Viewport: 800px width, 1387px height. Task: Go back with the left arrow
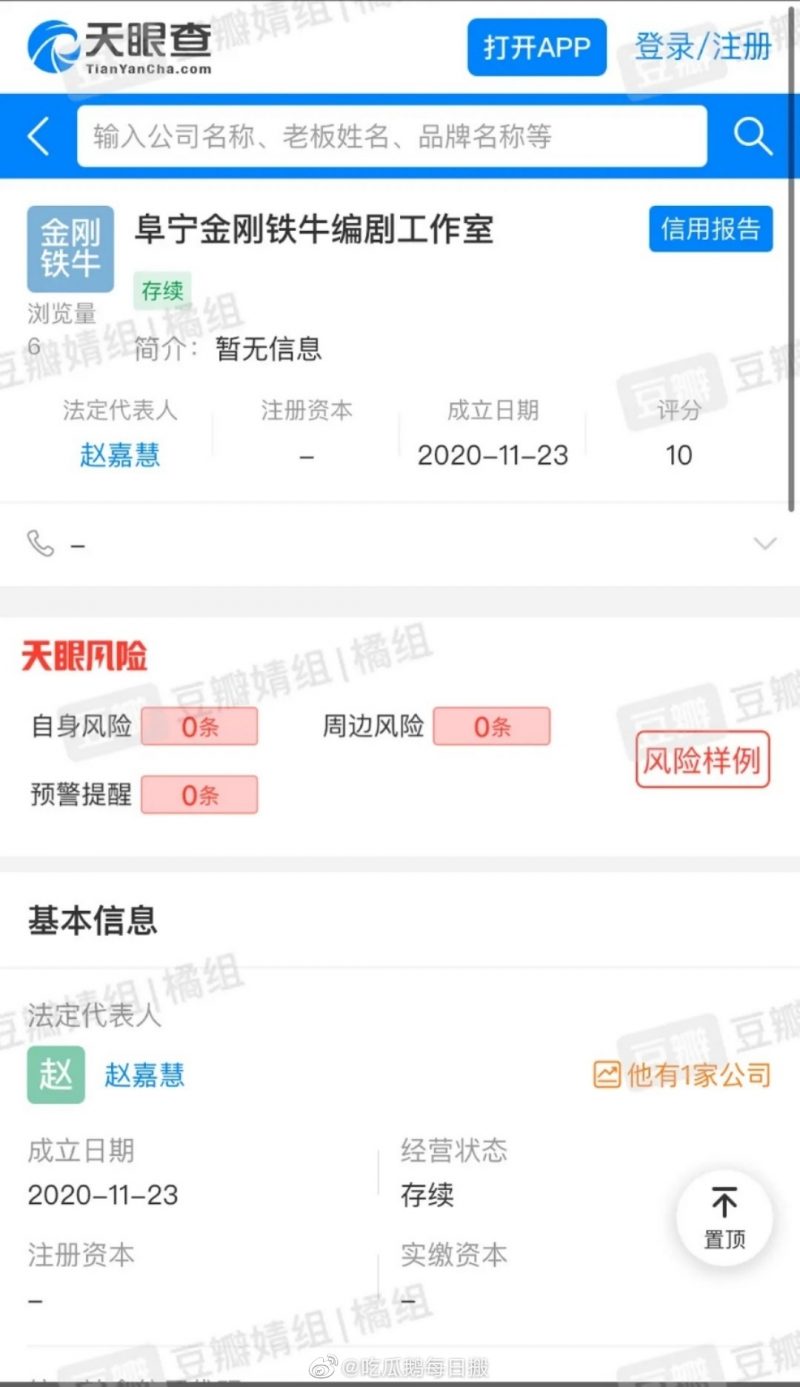point(39,136)
